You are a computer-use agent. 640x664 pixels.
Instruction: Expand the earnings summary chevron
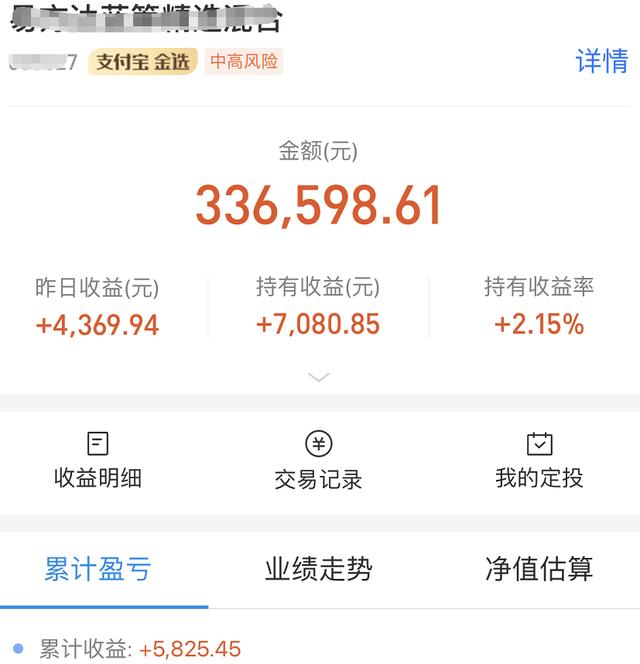click(x=319, y=377)
